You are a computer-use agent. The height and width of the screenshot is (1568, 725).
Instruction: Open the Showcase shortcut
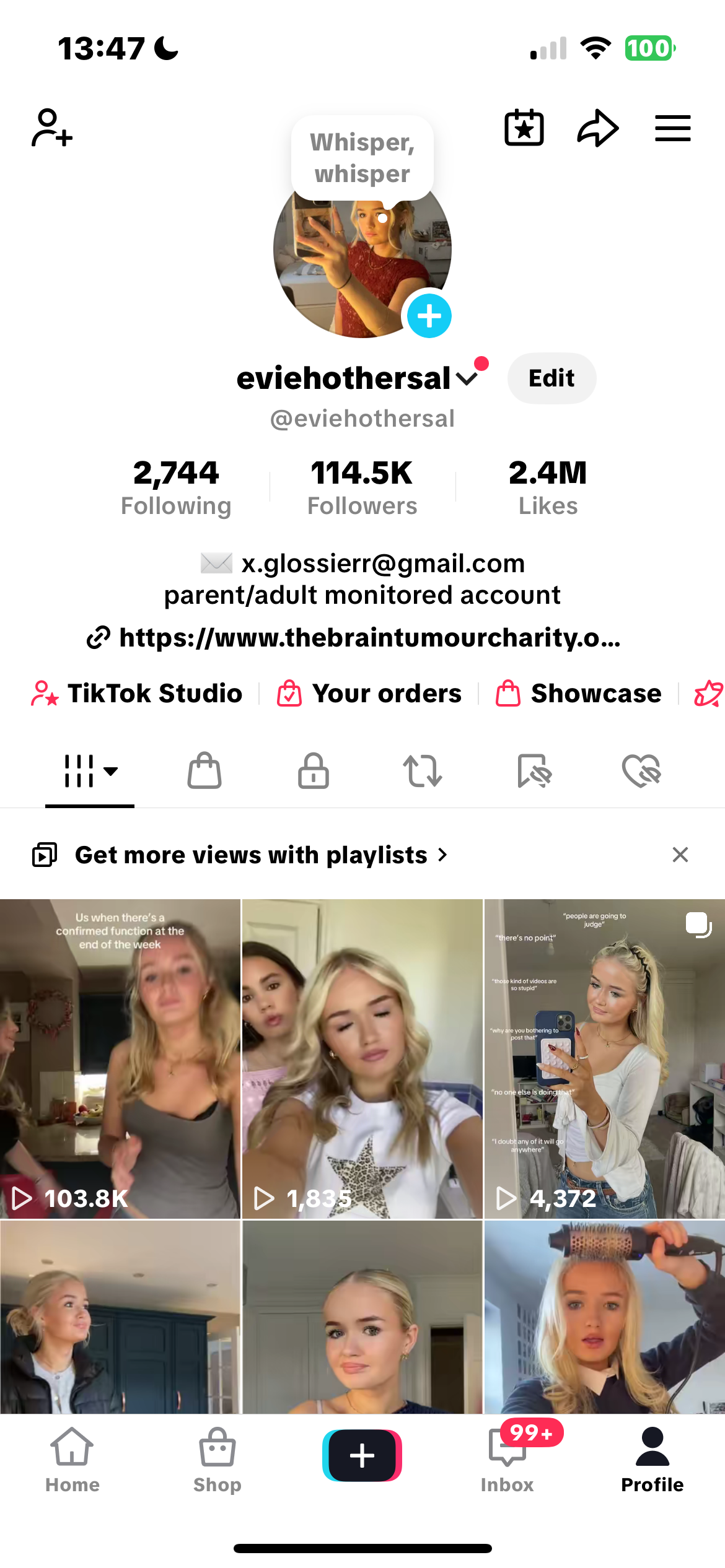tap(579, 694)
